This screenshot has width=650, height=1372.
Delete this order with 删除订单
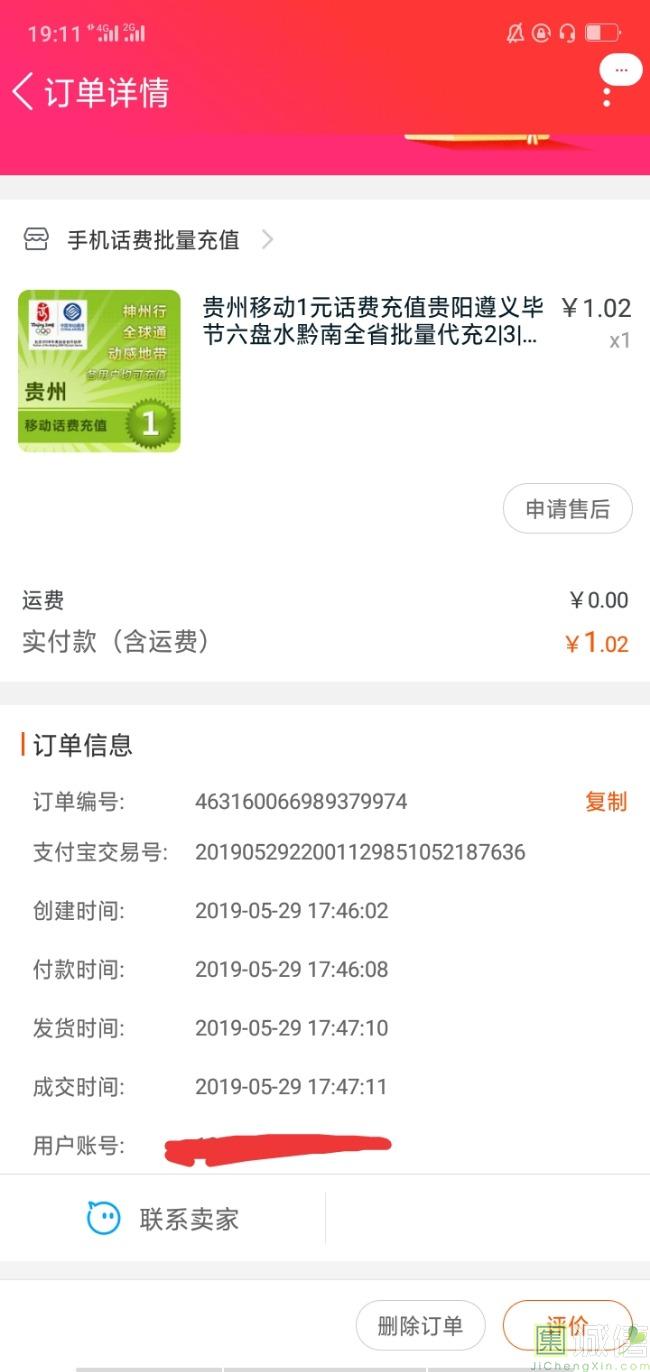(420, 1326)
